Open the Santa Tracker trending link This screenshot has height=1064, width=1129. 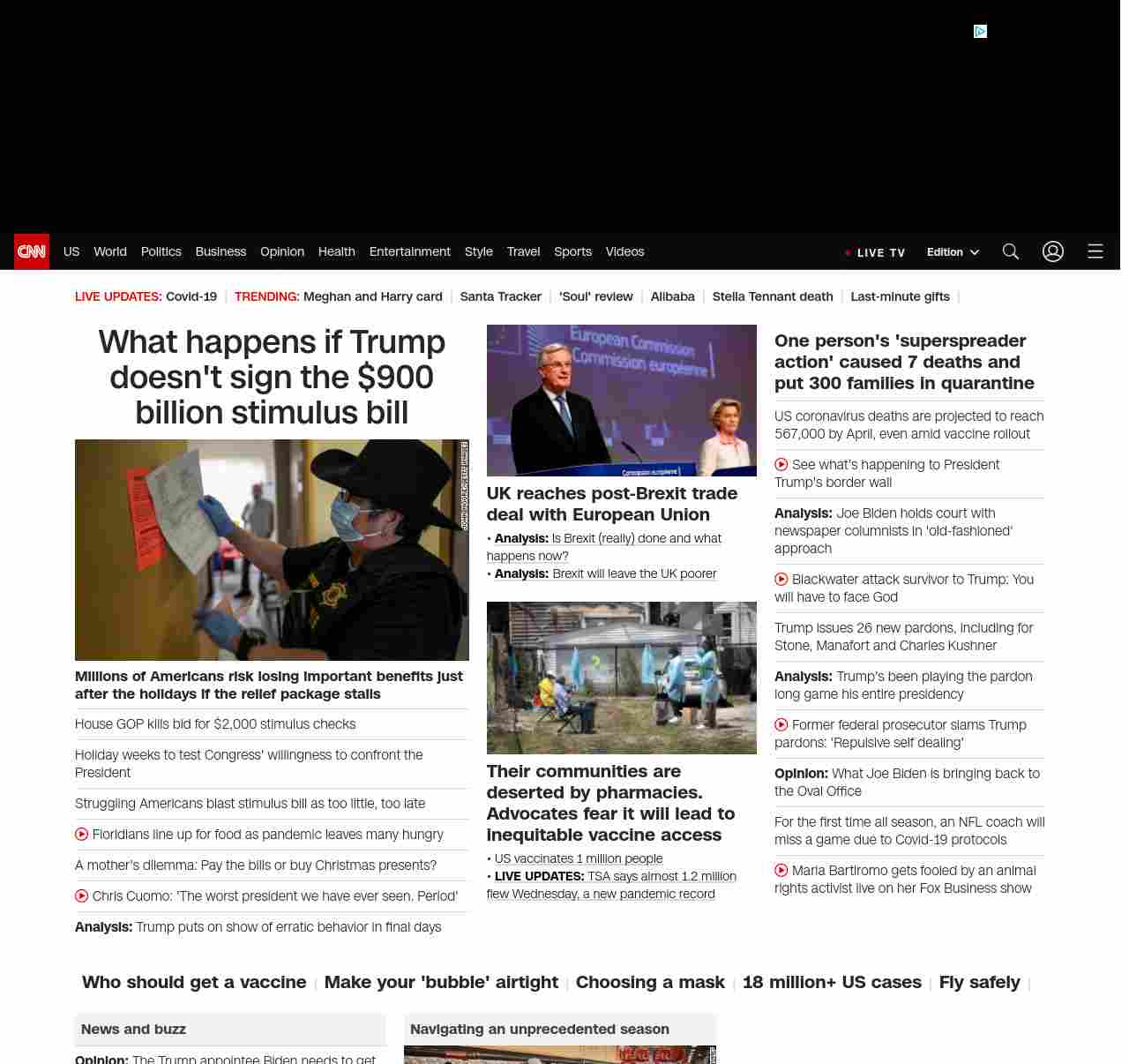coord(500,296)
